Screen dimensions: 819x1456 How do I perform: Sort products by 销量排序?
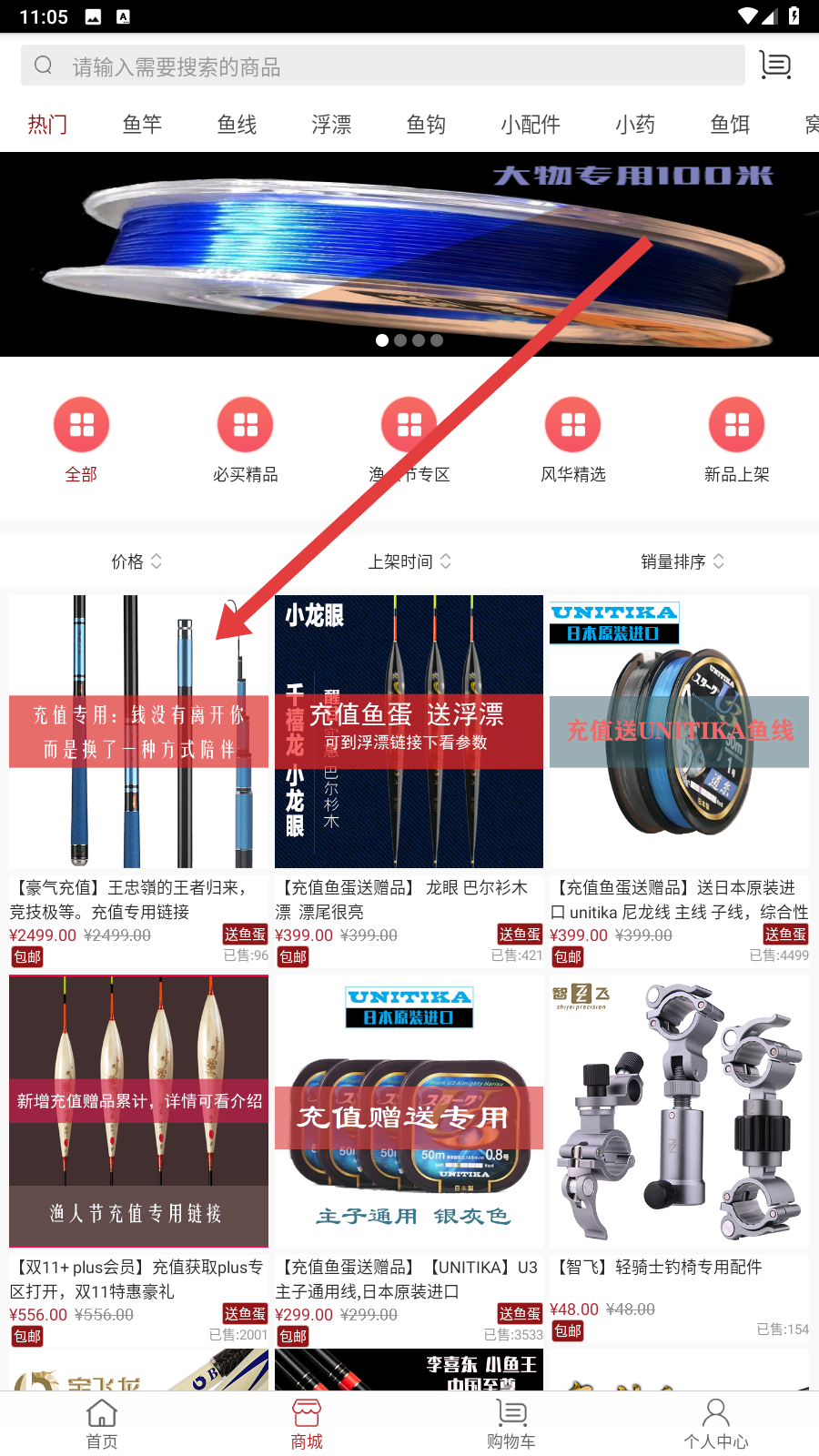tap(682, 561)
